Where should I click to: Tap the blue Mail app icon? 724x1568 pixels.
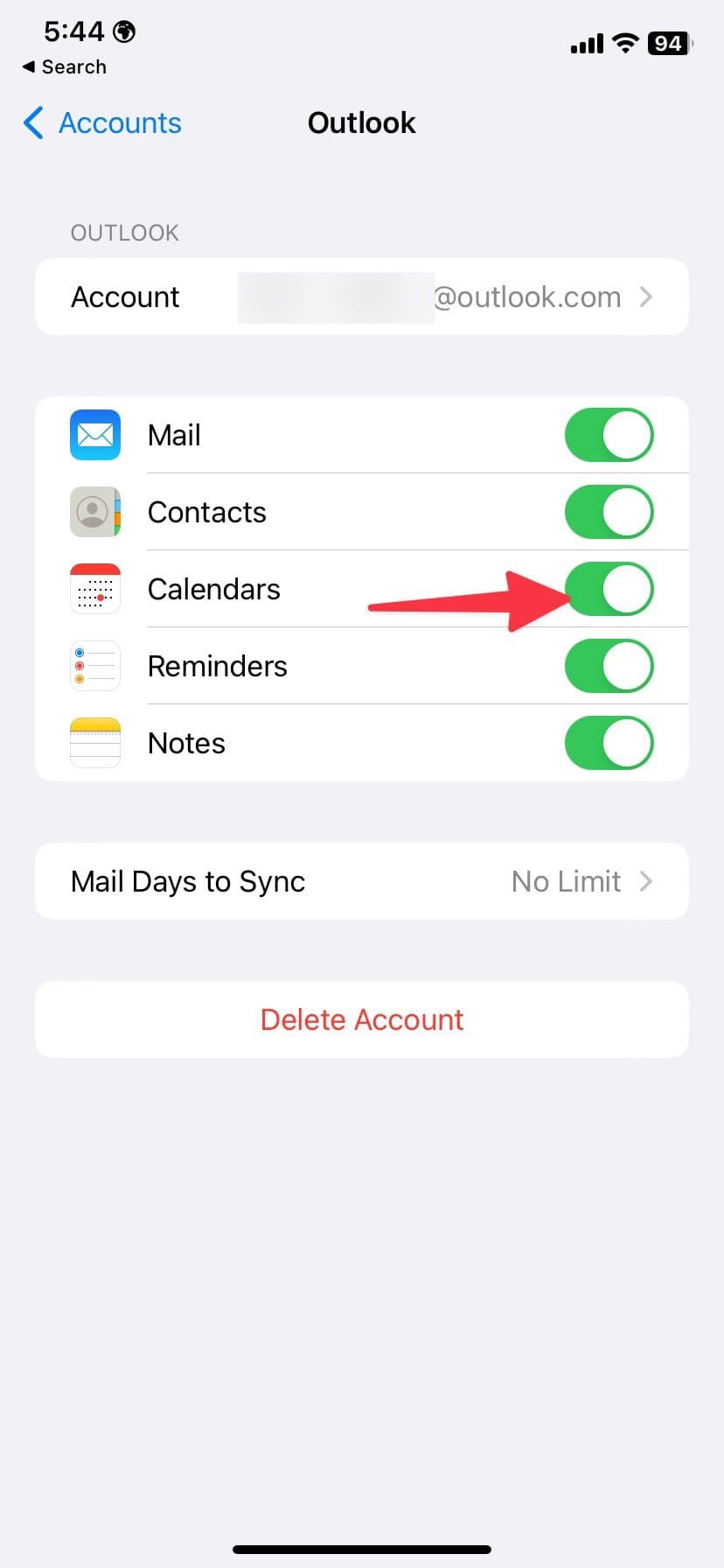coord(94,435)
